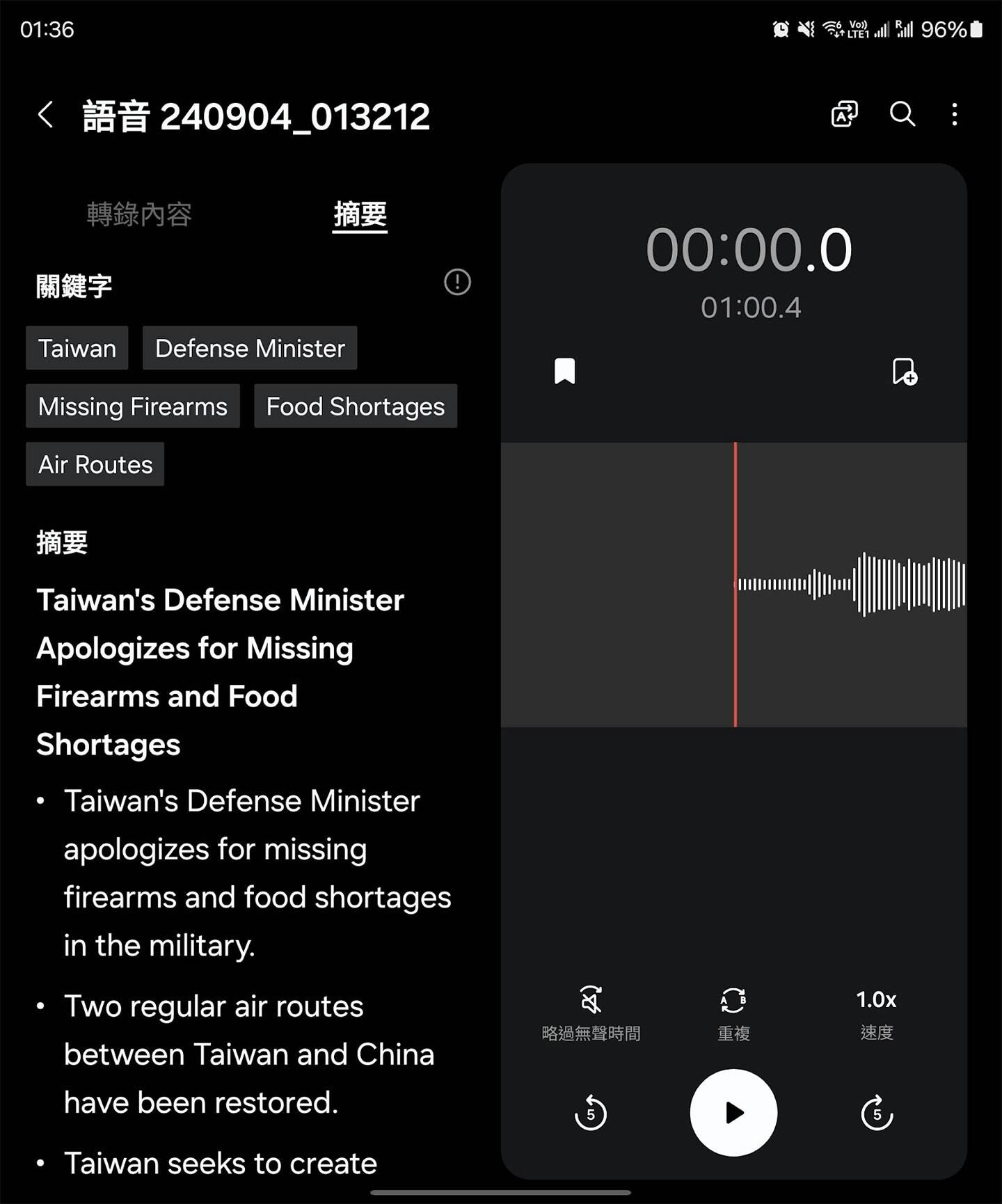Tap the Defense Minister keyword chip
This screenshot has height=1204, width=1002.
point(250,348)
